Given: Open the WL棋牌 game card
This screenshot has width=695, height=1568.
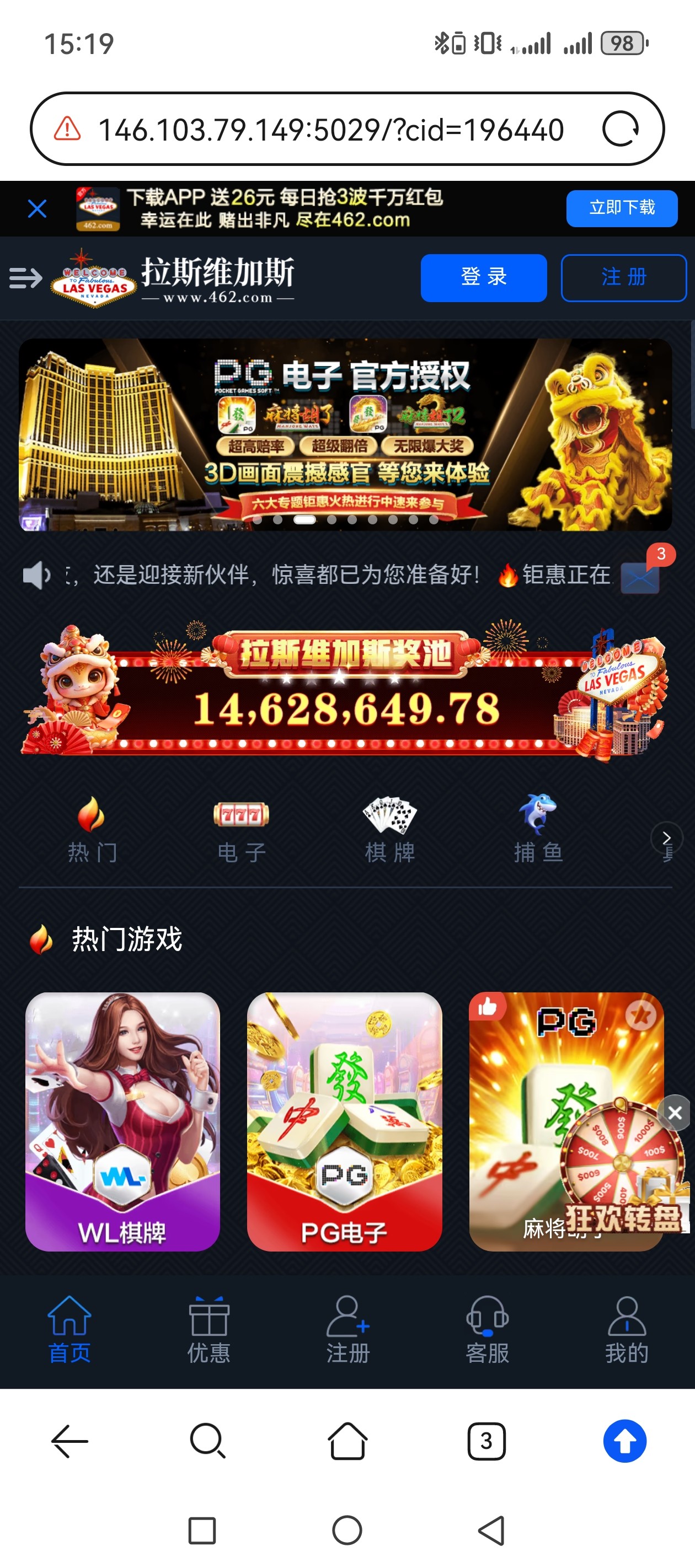Looking at the screenshot, I should click(x=122, y=1121).
